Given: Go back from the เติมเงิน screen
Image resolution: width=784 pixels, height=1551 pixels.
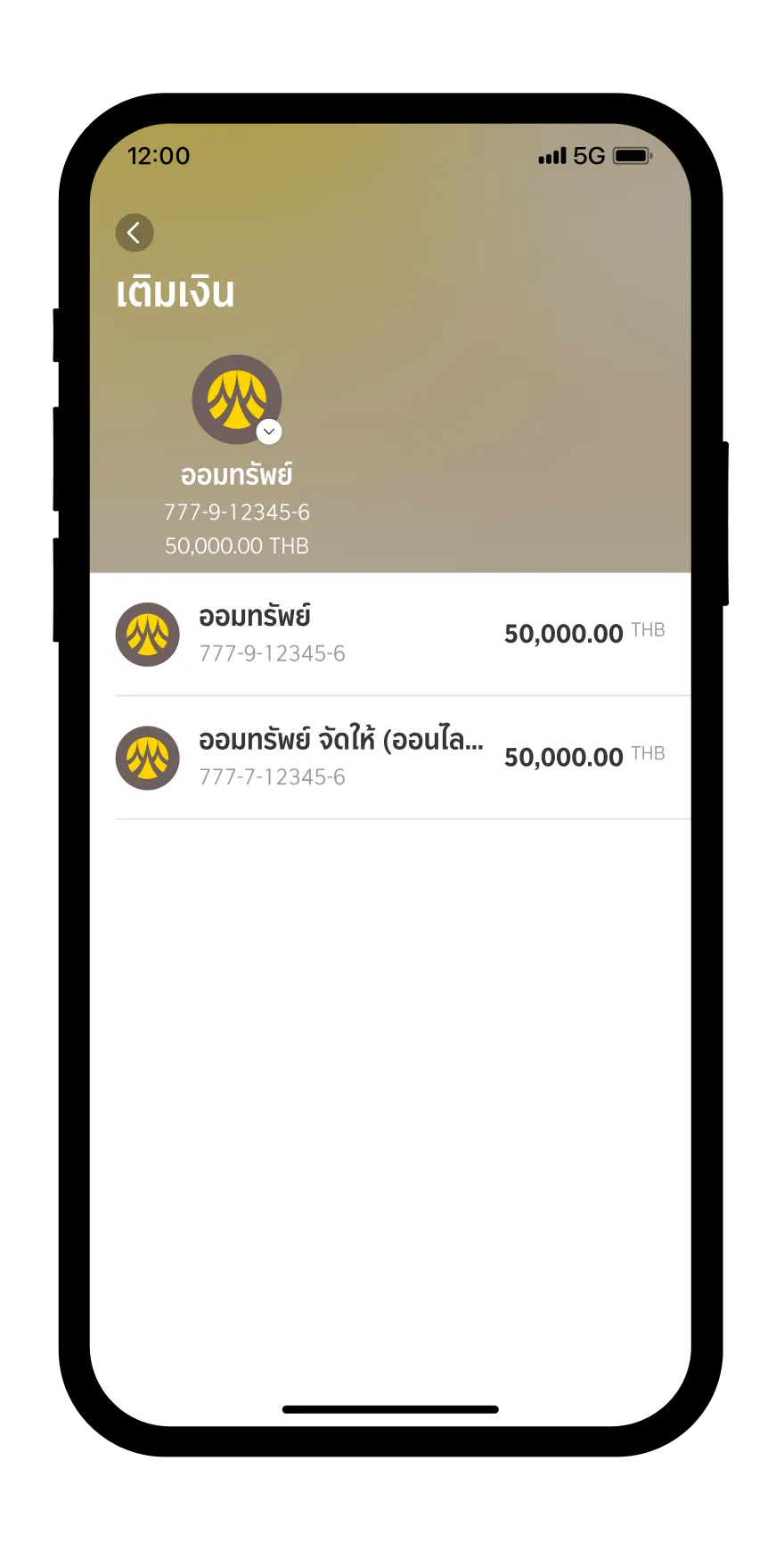Looking at the screenshot, I should point(135,233).
